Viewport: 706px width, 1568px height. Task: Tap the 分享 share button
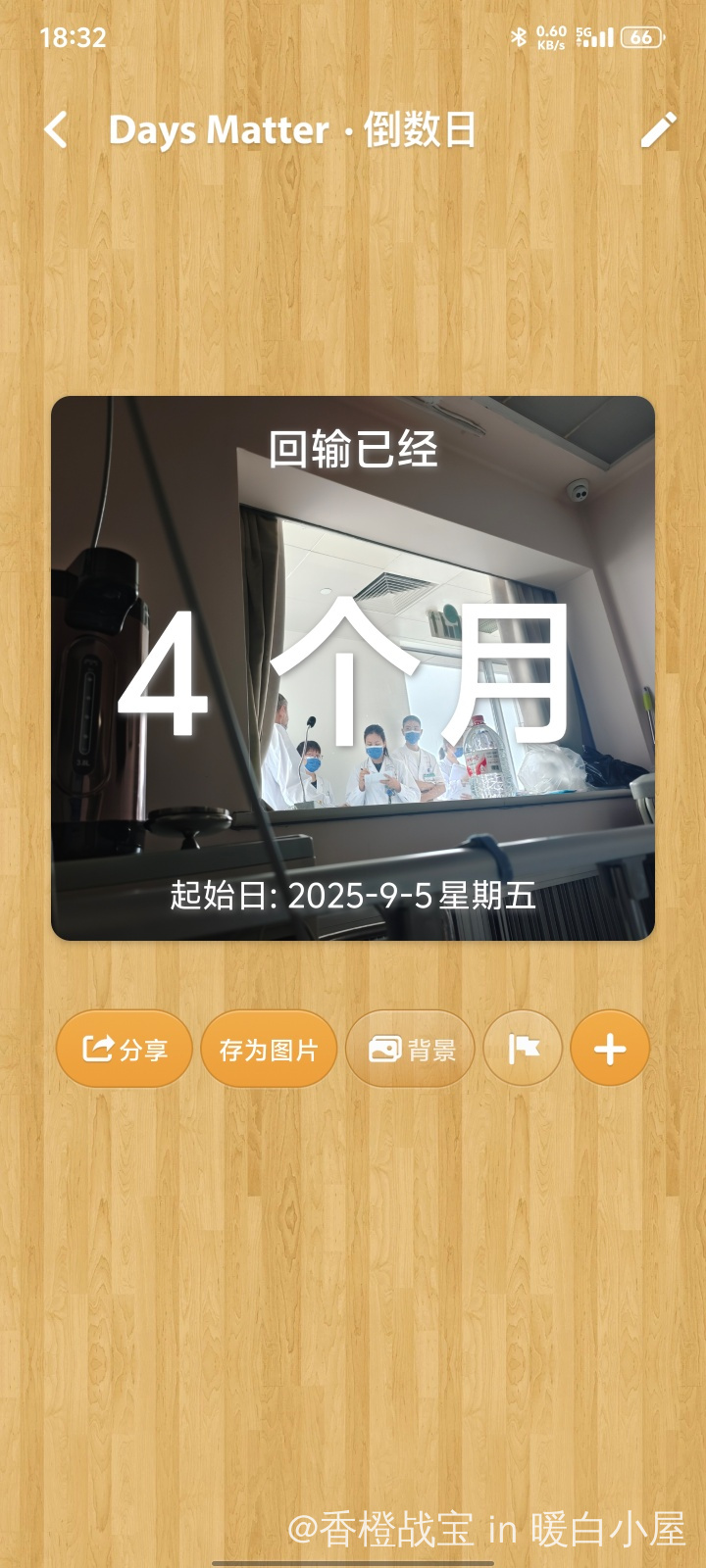pos(124,1050)
